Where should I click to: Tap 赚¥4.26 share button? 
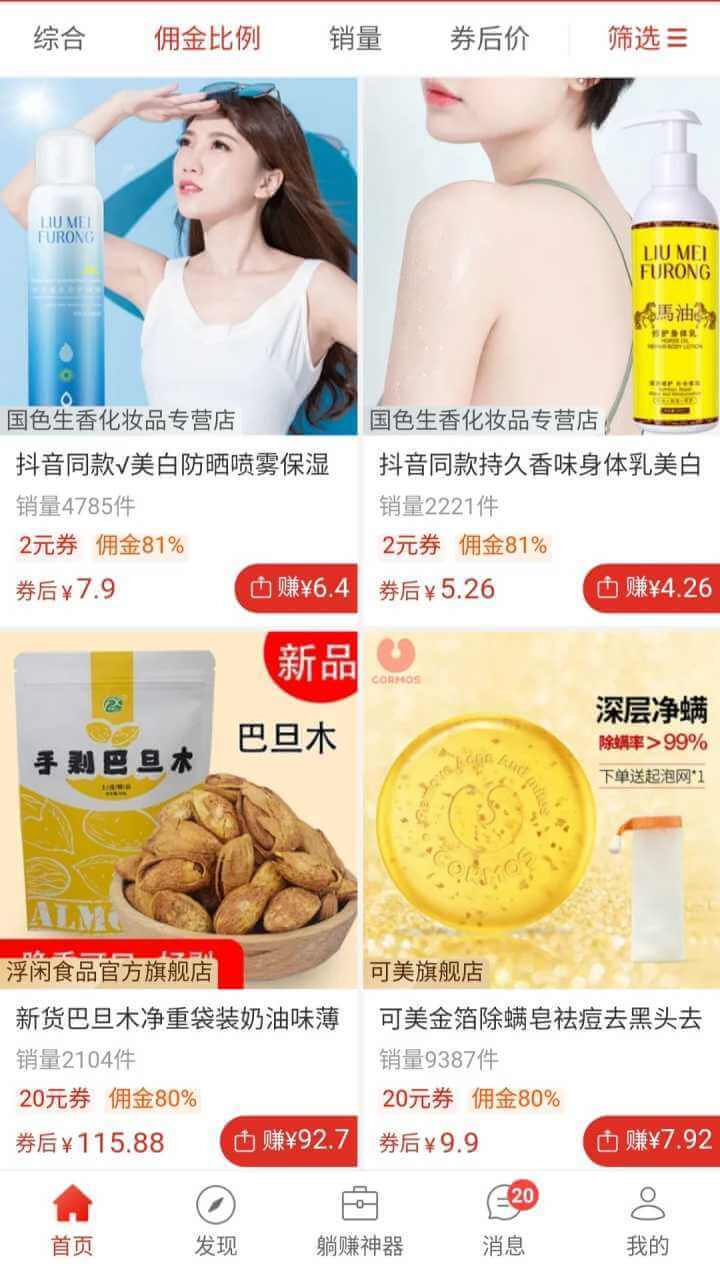(x=653, y=588)
